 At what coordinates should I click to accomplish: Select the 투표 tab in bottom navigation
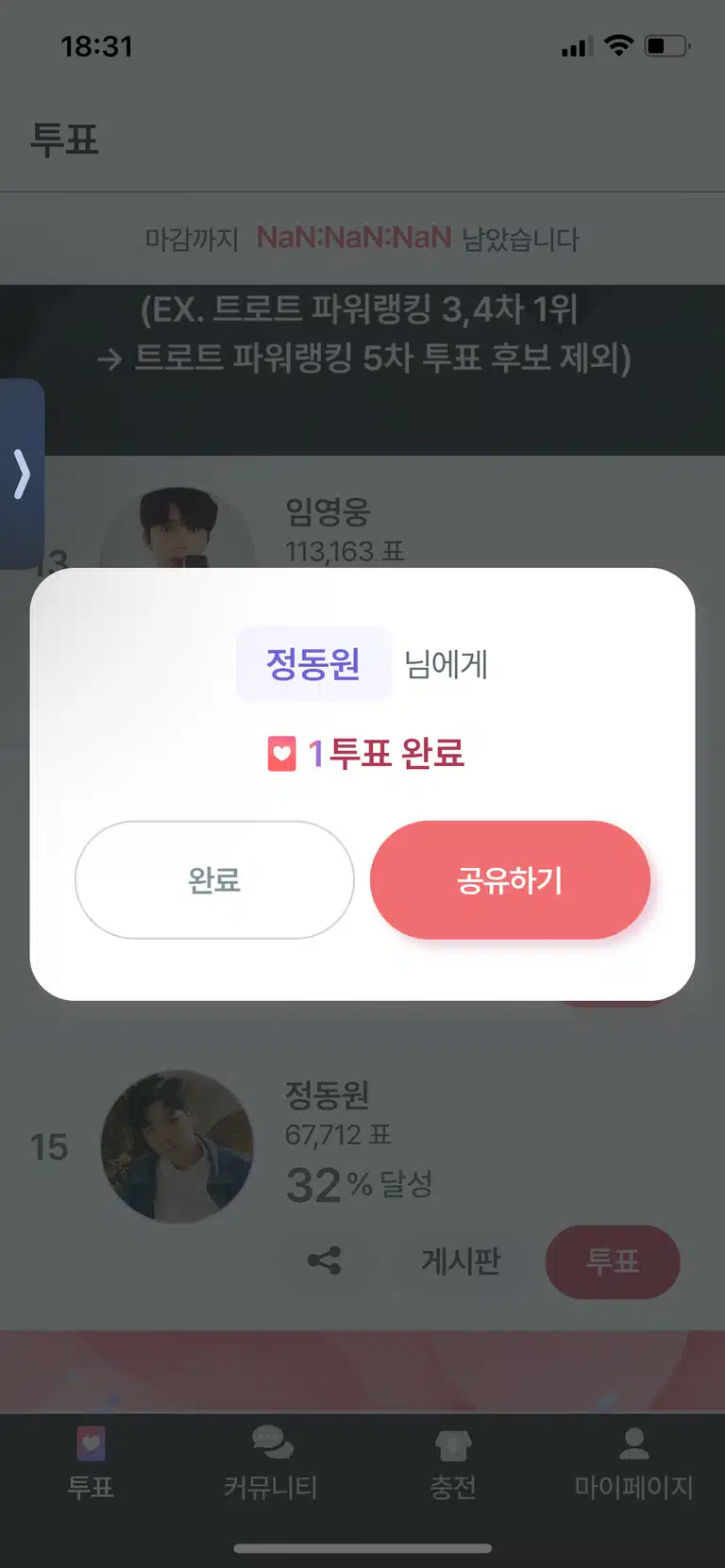pos(91,1463)
